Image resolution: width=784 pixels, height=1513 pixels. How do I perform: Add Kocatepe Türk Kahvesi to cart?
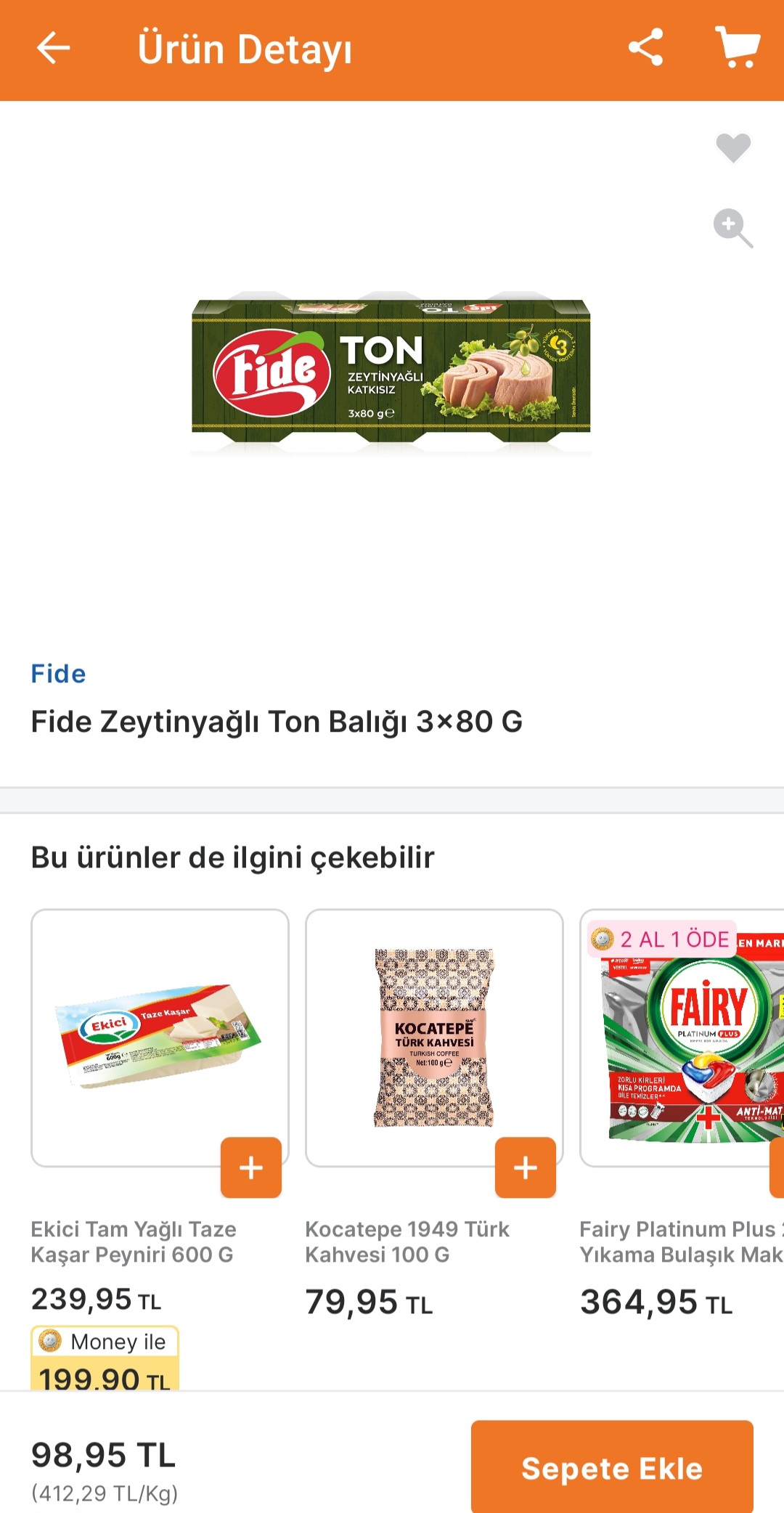(526, 1167)
